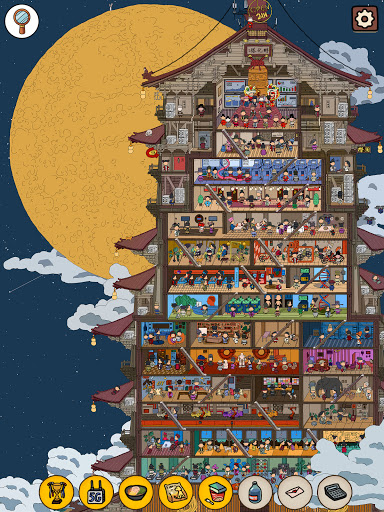Use the magnifying glass hint
Screen dimensions: 384x512
pos(22,21)
